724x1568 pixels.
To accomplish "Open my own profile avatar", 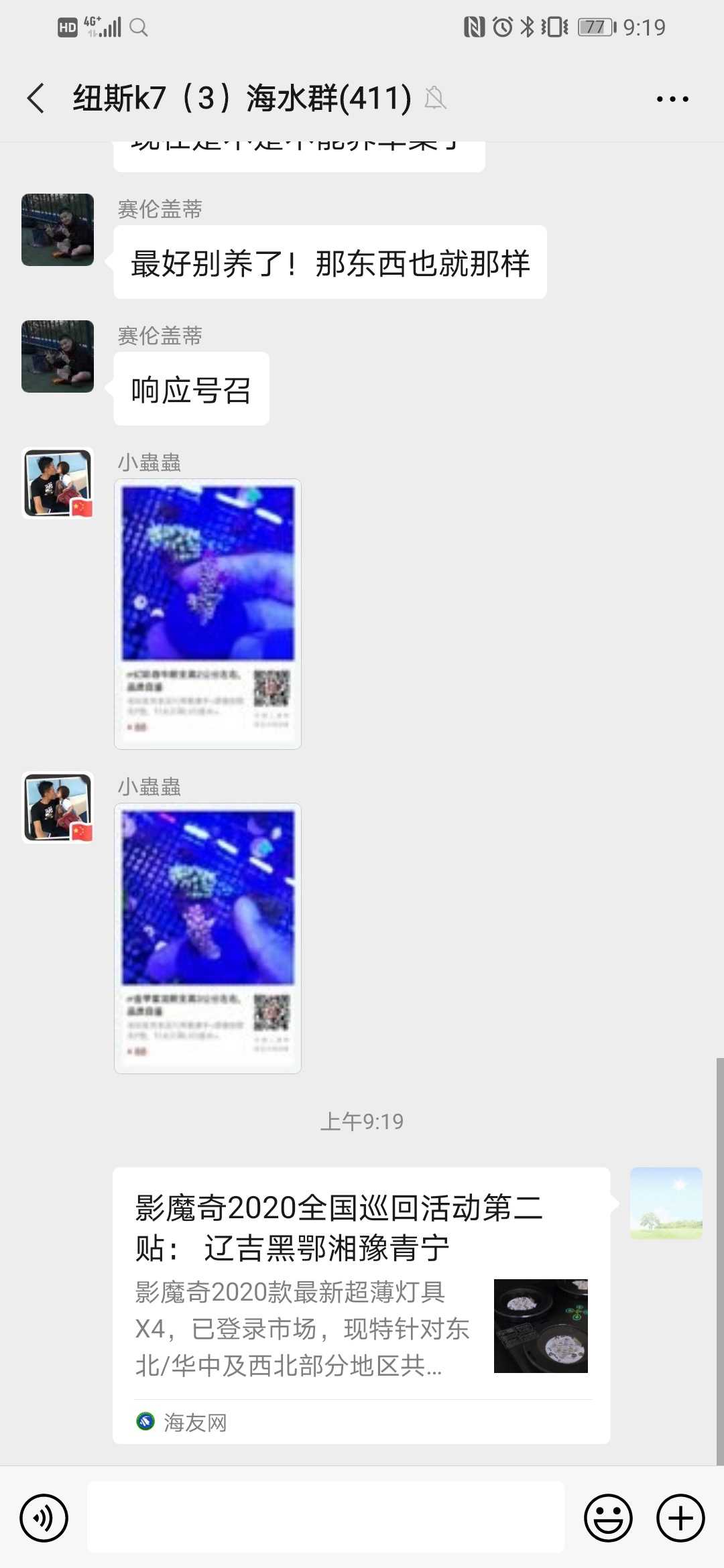I will click(x=666, y=1203).
